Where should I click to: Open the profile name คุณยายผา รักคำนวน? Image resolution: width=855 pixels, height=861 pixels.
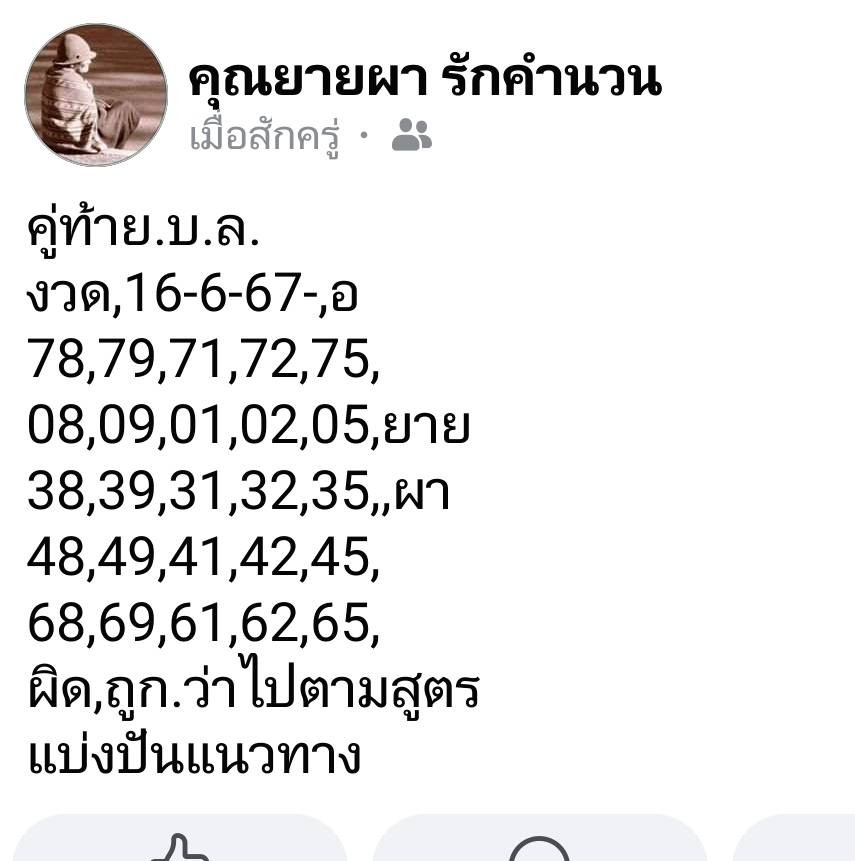click(x=424, y=80)
